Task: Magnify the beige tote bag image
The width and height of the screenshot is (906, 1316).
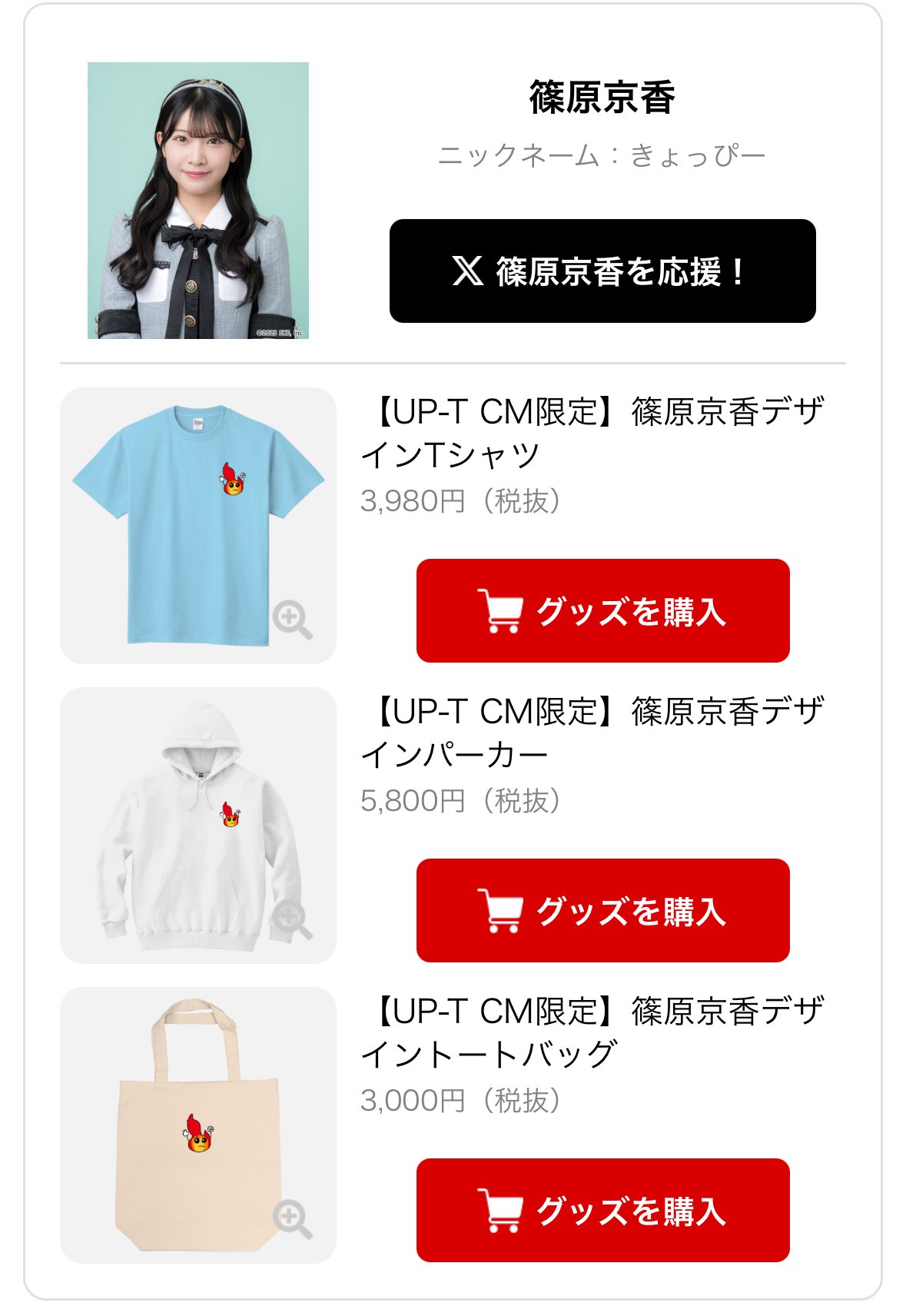Action: tap(292, 1218)
